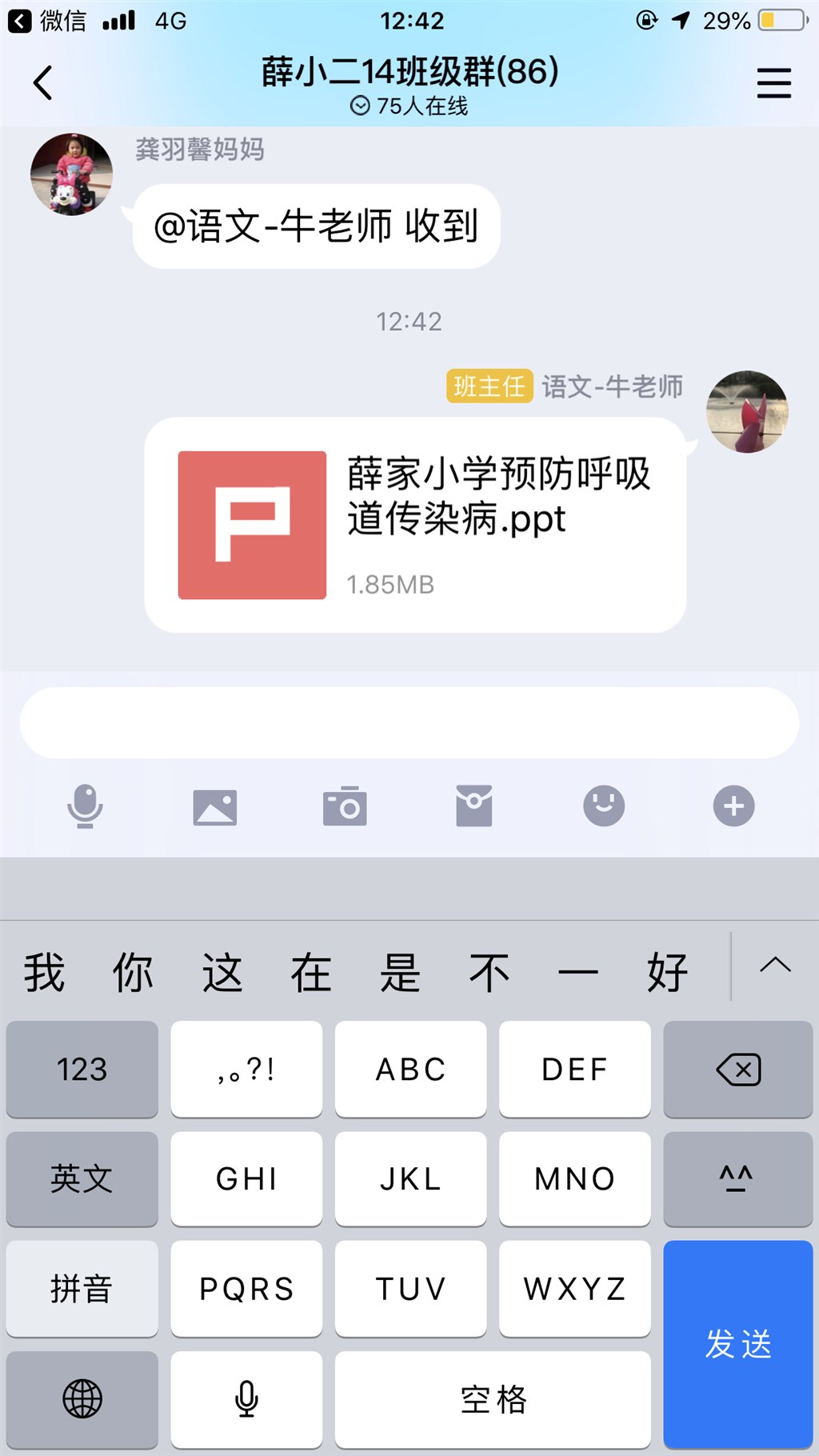This screenshot has height=1456, width=819.
Task: Go back from the class group chat
Action: 43,83
